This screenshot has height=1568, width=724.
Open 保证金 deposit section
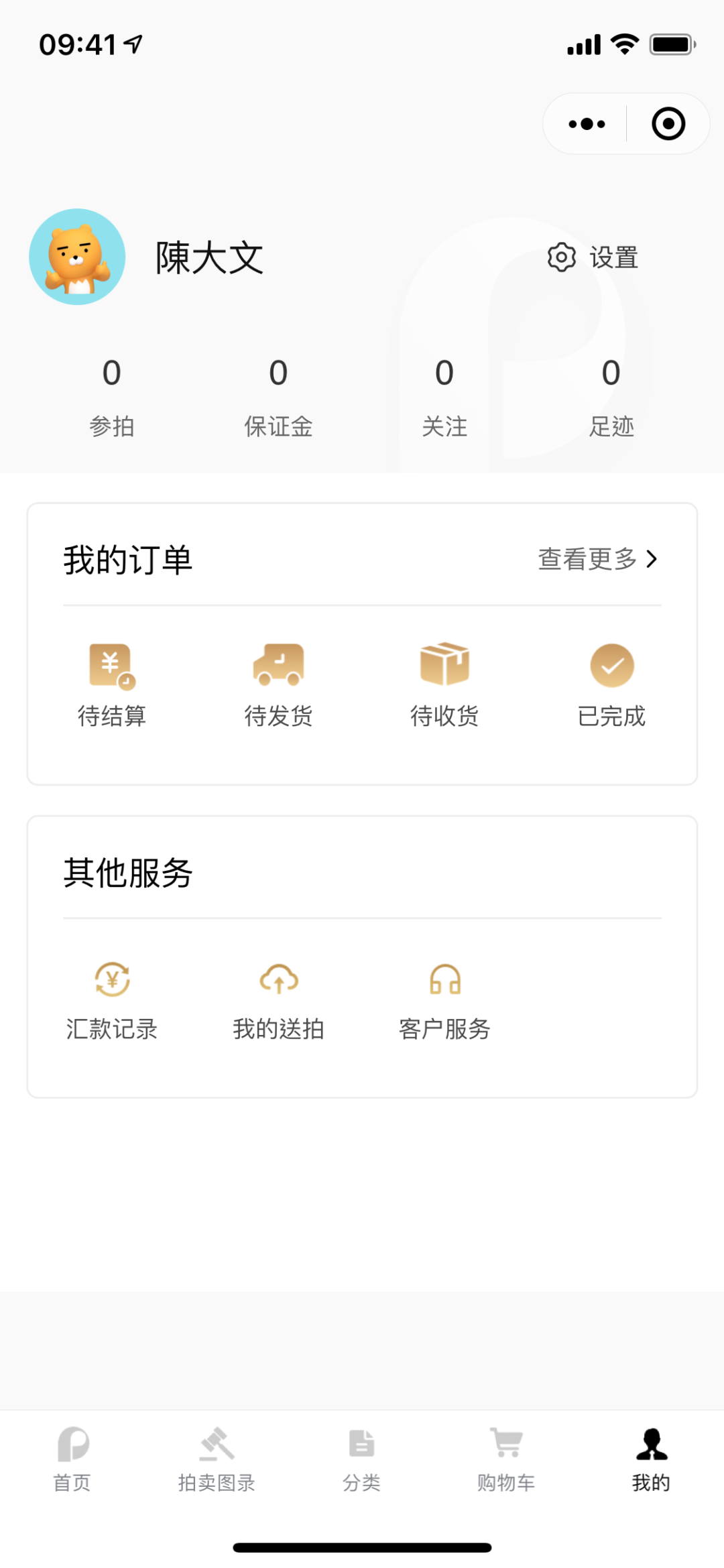click(278, 396)
